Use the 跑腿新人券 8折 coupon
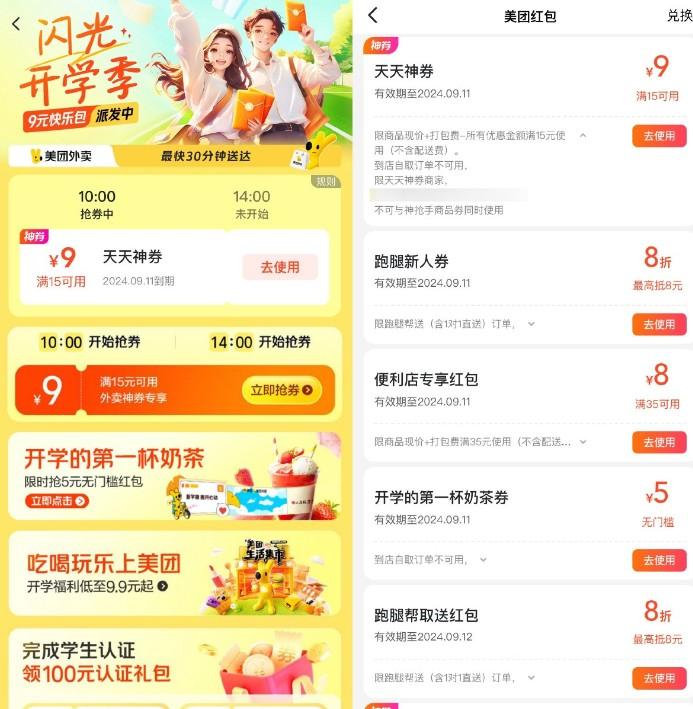 (x=659, y=324)
